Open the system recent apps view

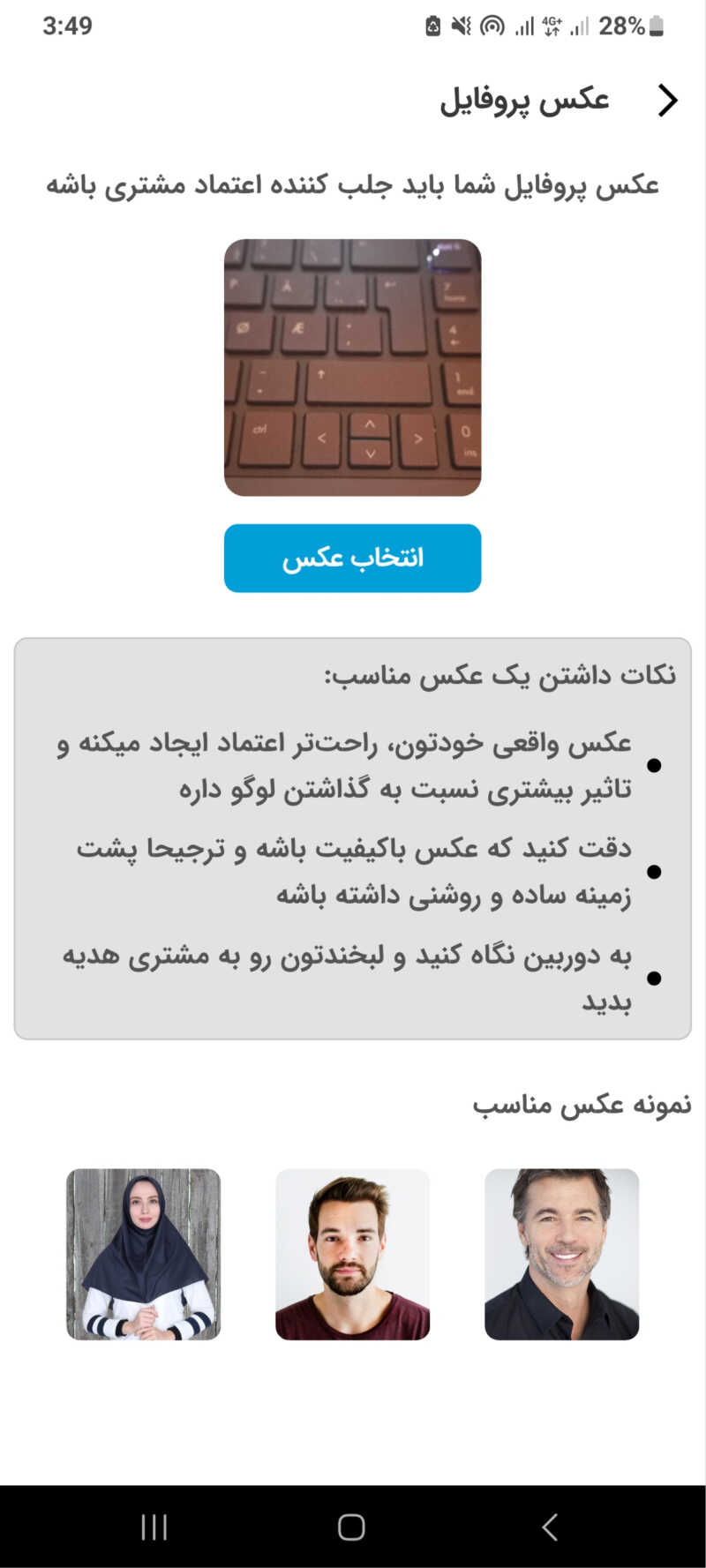coord(154,1527)
